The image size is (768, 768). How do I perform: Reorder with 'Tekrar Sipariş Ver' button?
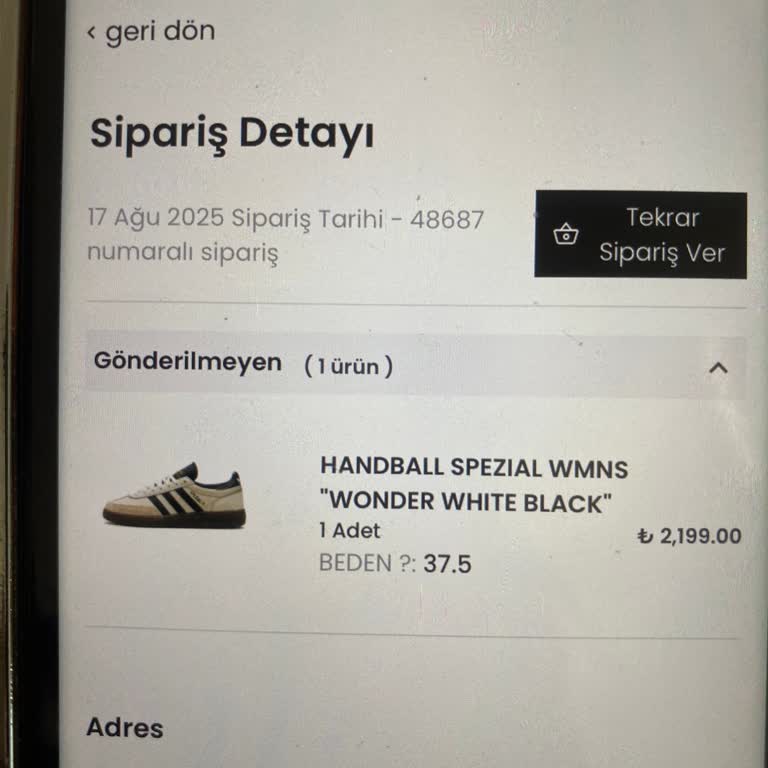(640, 235)
